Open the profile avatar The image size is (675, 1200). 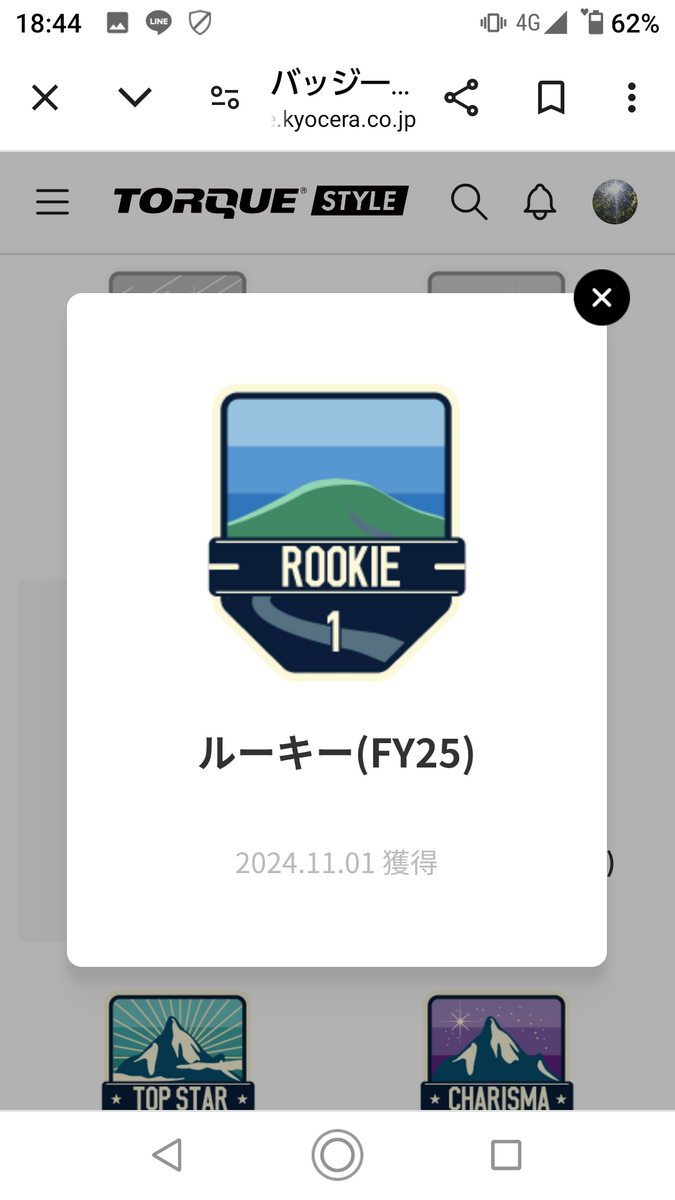(614, 202)
